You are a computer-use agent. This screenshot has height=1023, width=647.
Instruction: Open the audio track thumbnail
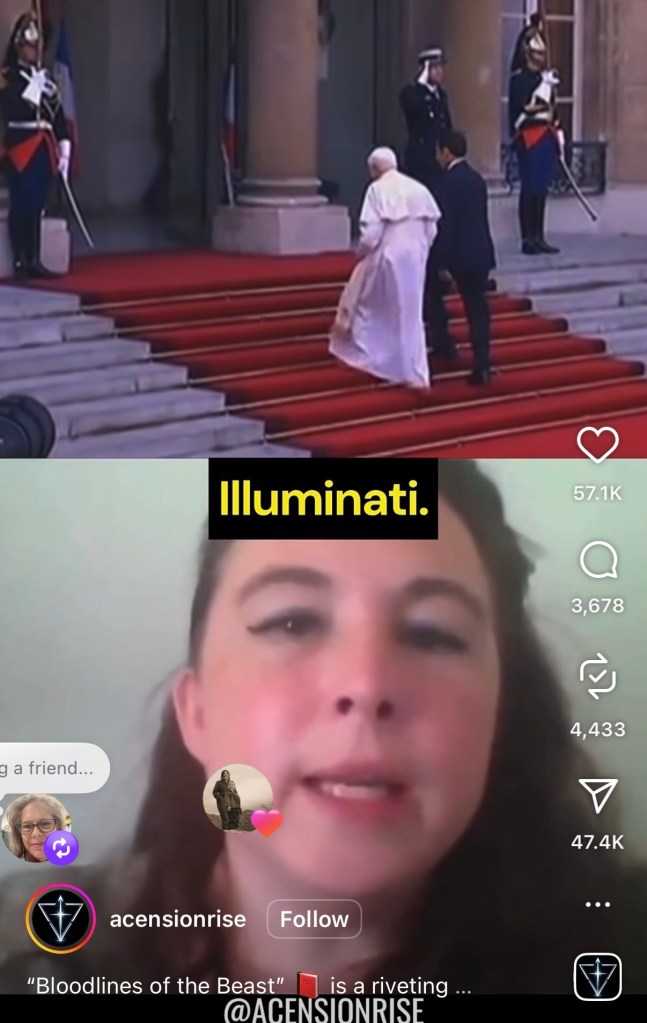(x=598, y=977)
